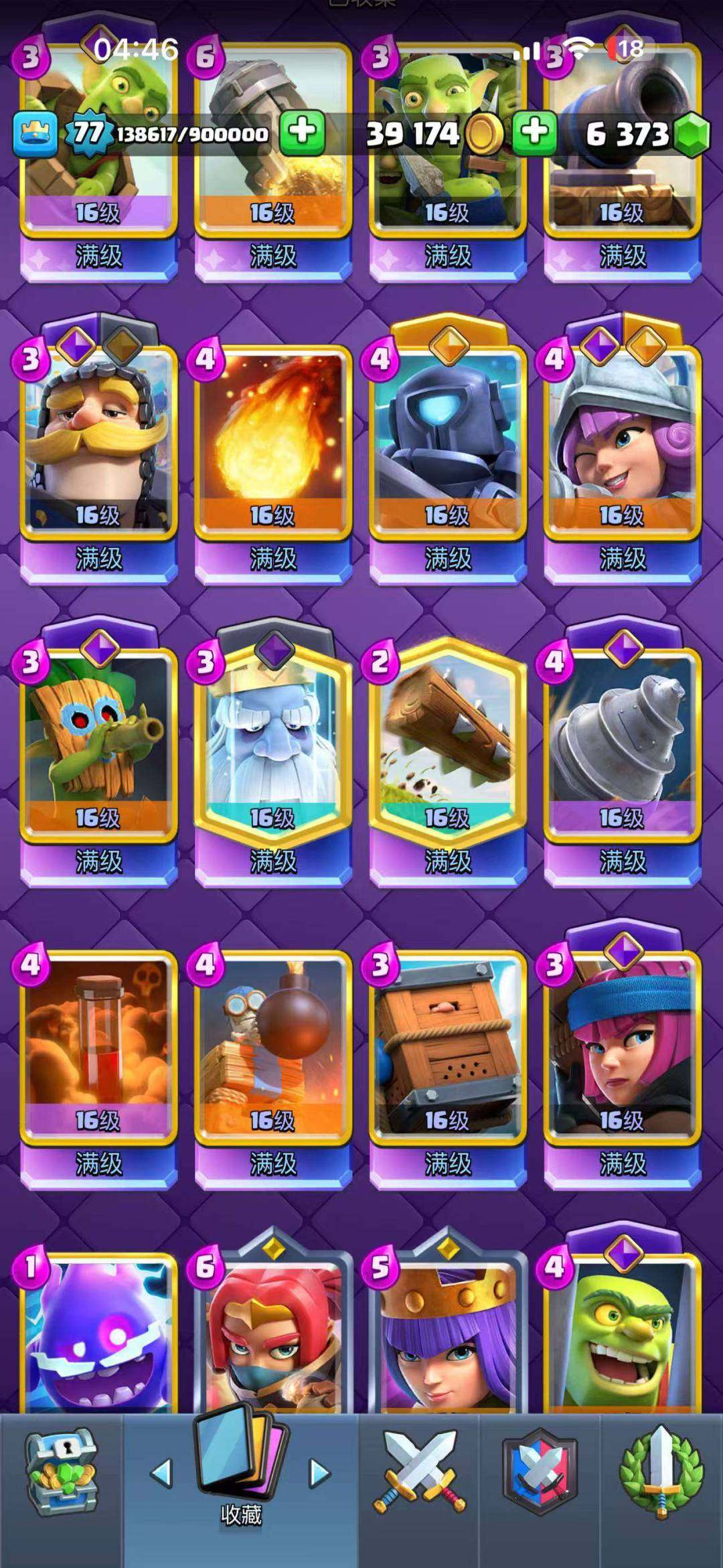This screenshot has height=1568, width=723.
Task: Add experience with the green plus button
Action: click(303, 132)
